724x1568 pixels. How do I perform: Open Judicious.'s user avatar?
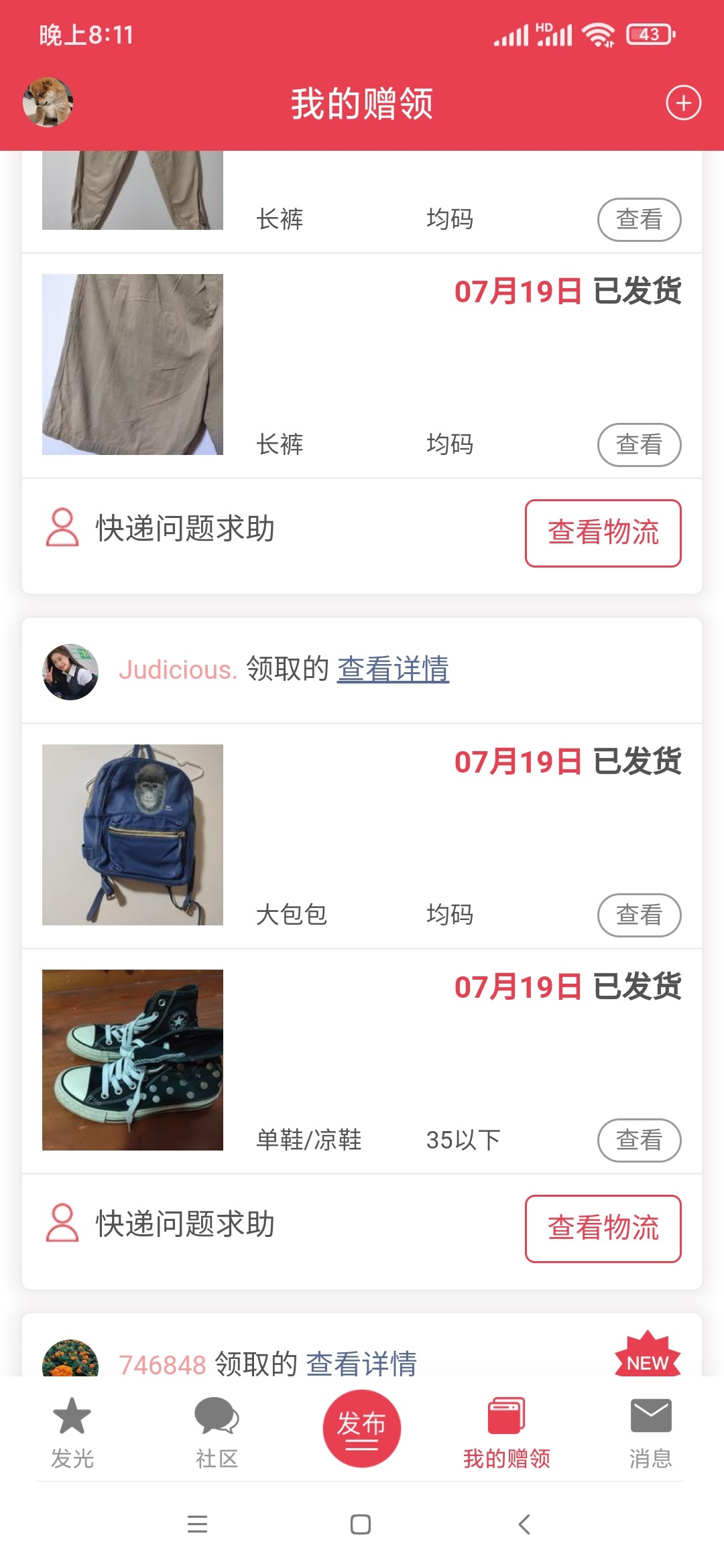(x=70, y=672)
